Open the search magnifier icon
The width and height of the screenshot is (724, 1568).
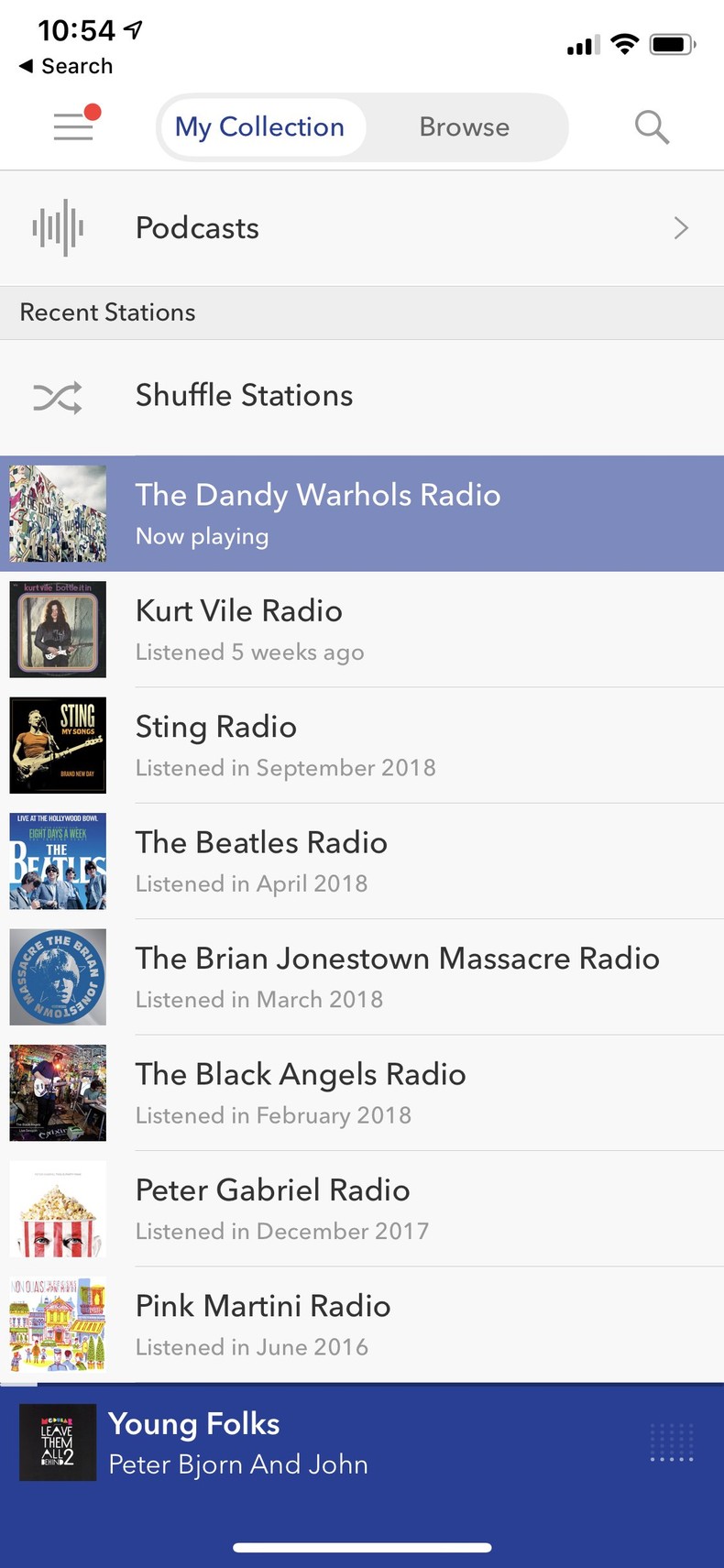click(x=652, y=127)
